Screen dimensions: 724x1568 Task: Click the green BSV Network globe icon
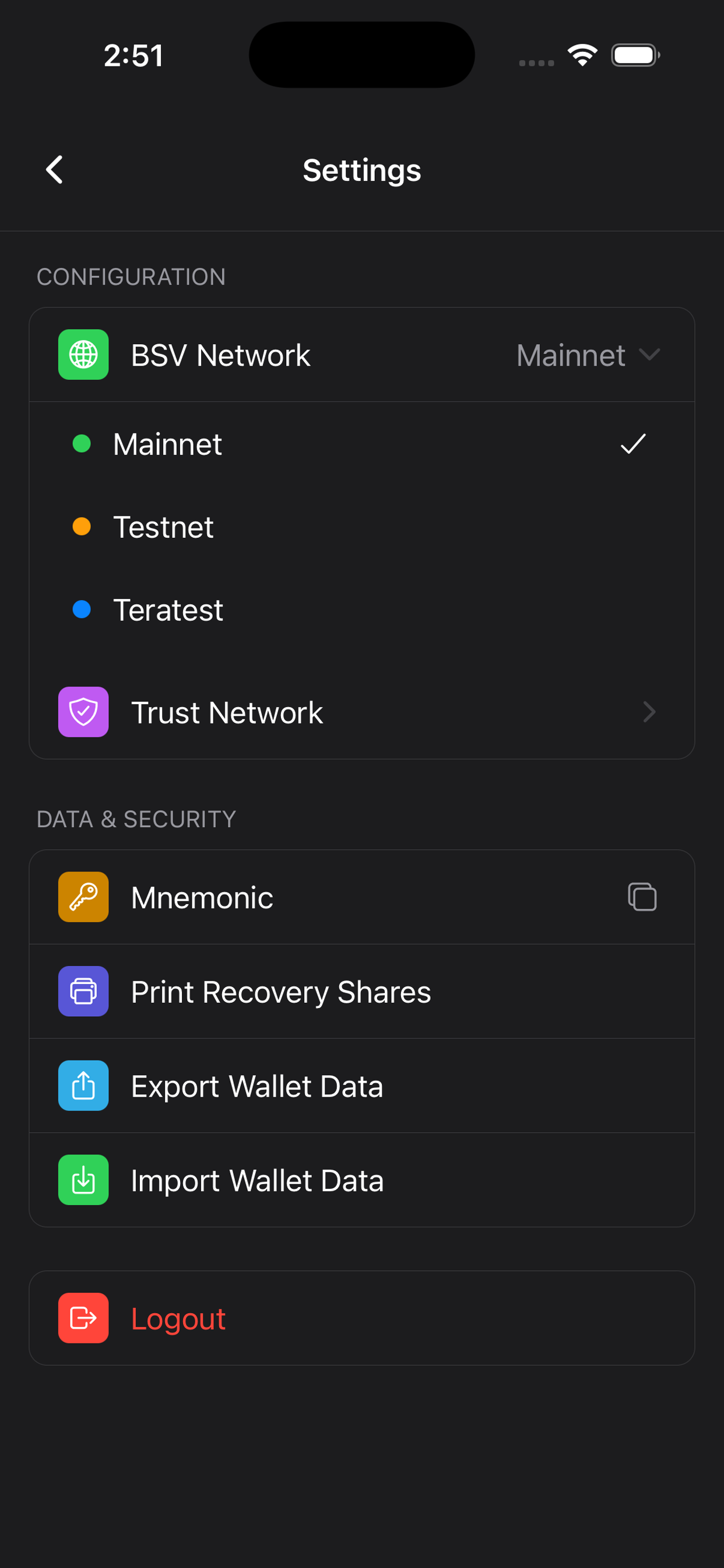click(83, 354)
